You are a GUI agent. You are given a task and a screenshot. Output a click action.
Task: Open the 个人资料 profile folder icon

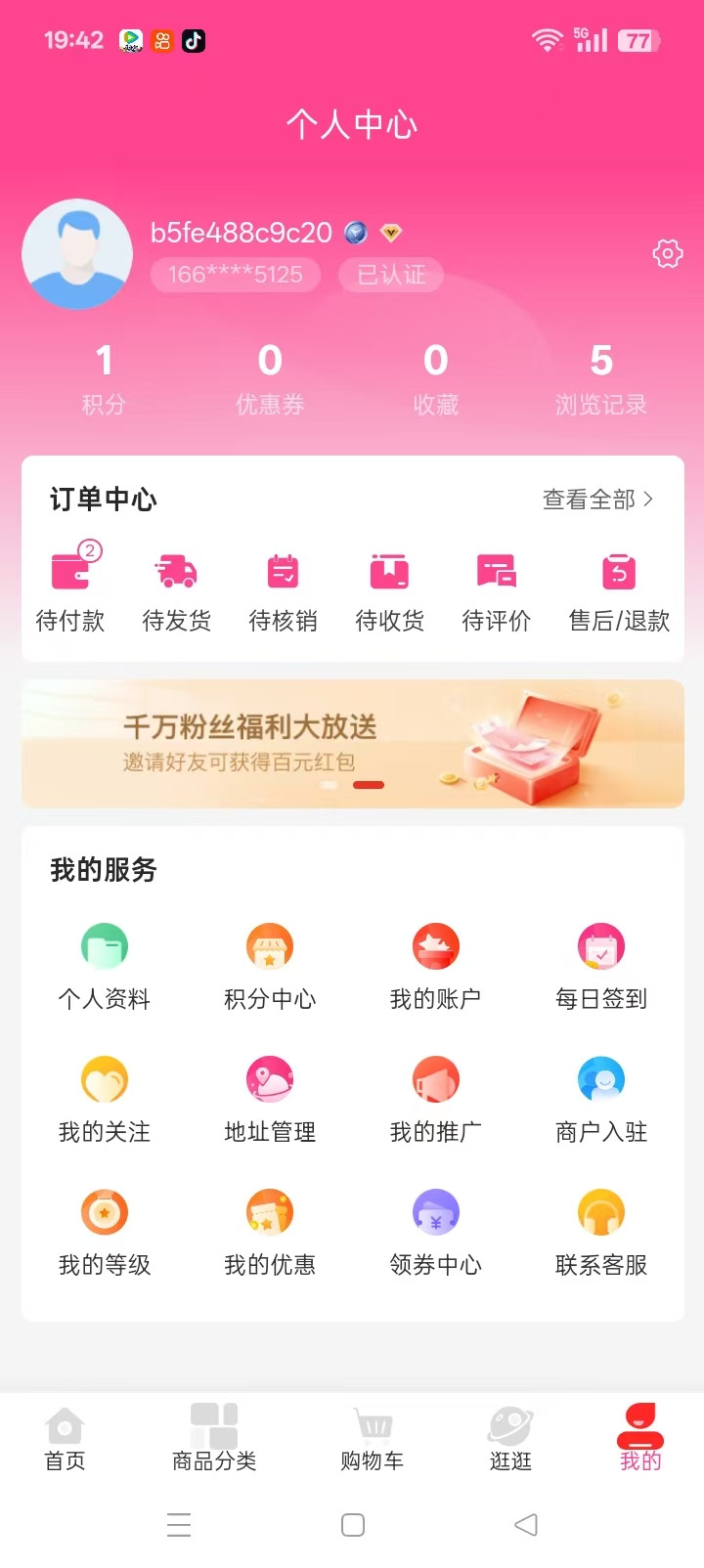click(x=104, y=946)
